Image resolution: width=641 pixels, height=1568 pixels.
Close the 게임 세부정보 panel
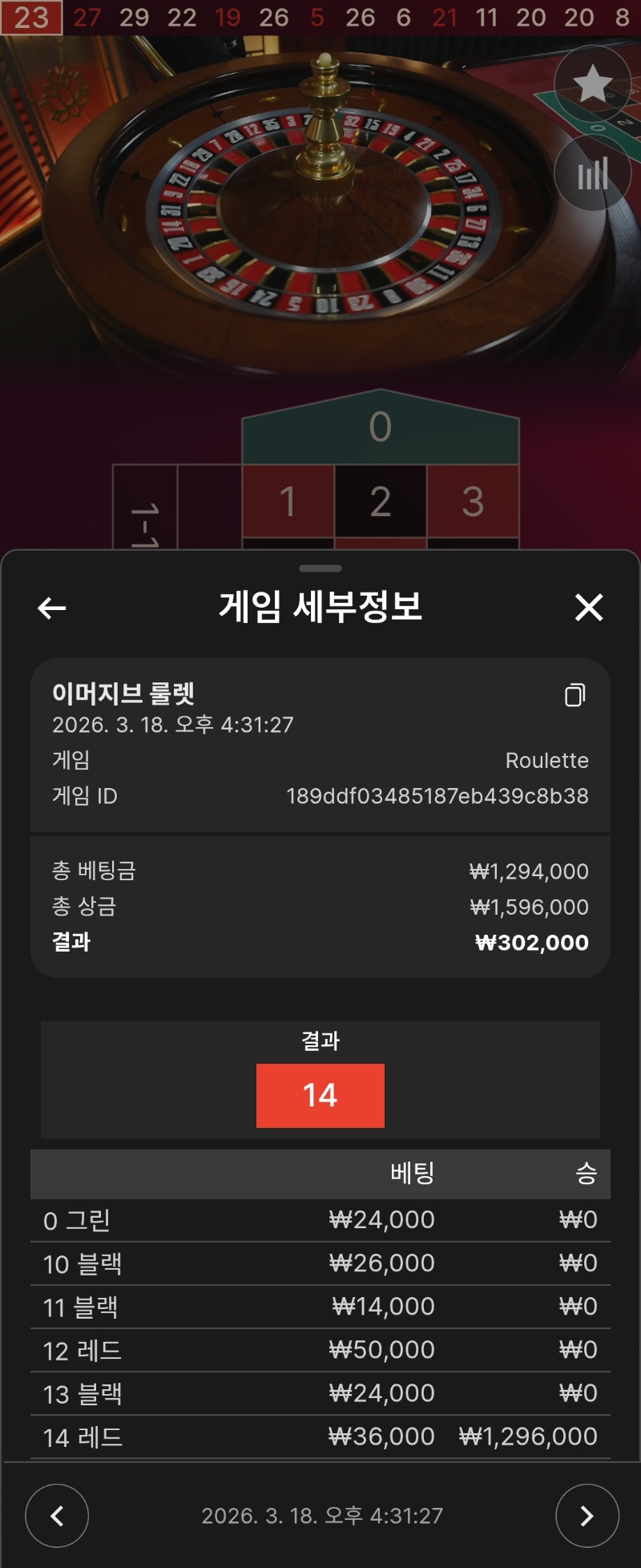[589, 608]
